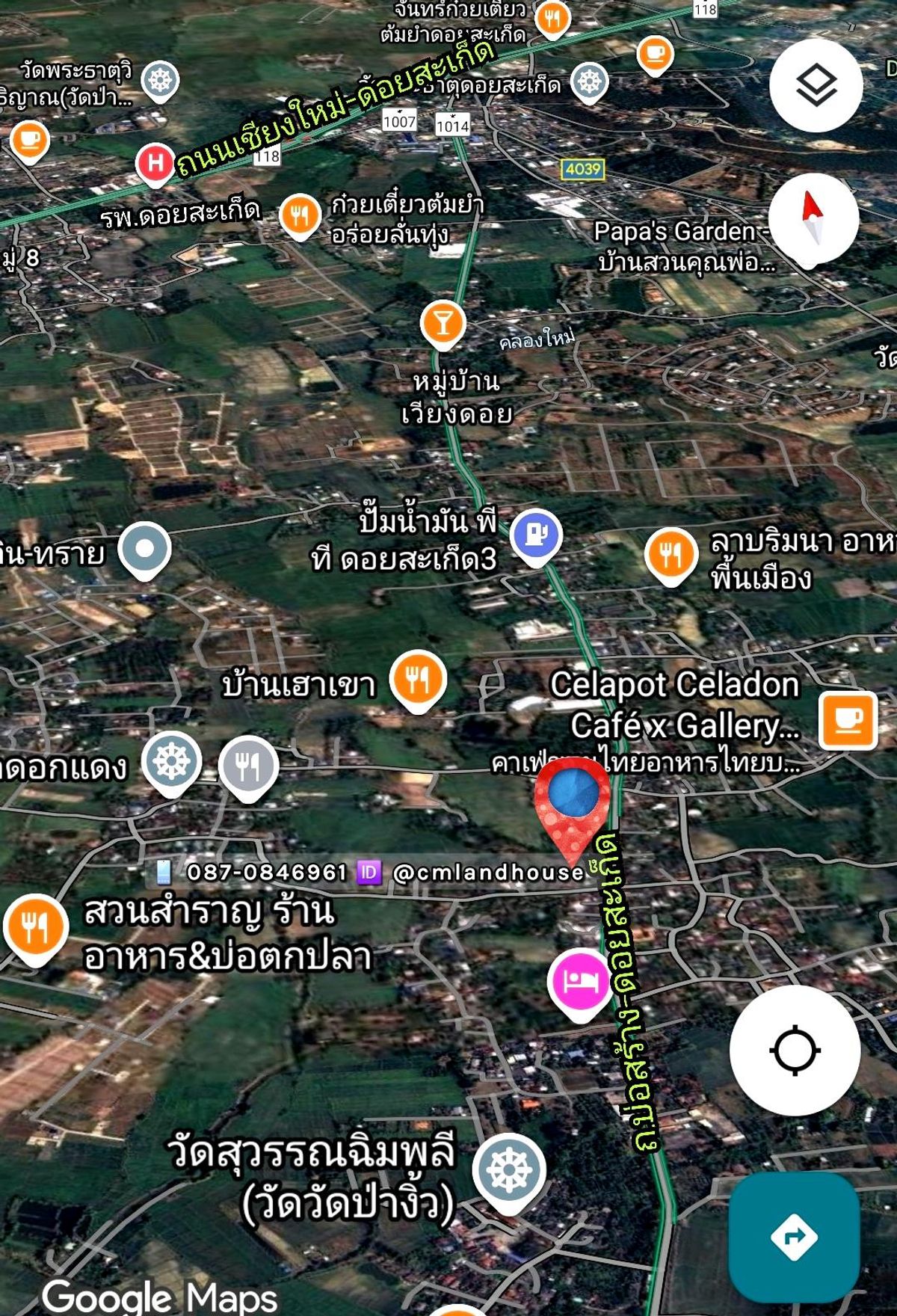The height and width of the screenshot is (1316, 897).
Task: Tap the PT Doi Saket 3 gas station pin
Action: click(536, 535)
